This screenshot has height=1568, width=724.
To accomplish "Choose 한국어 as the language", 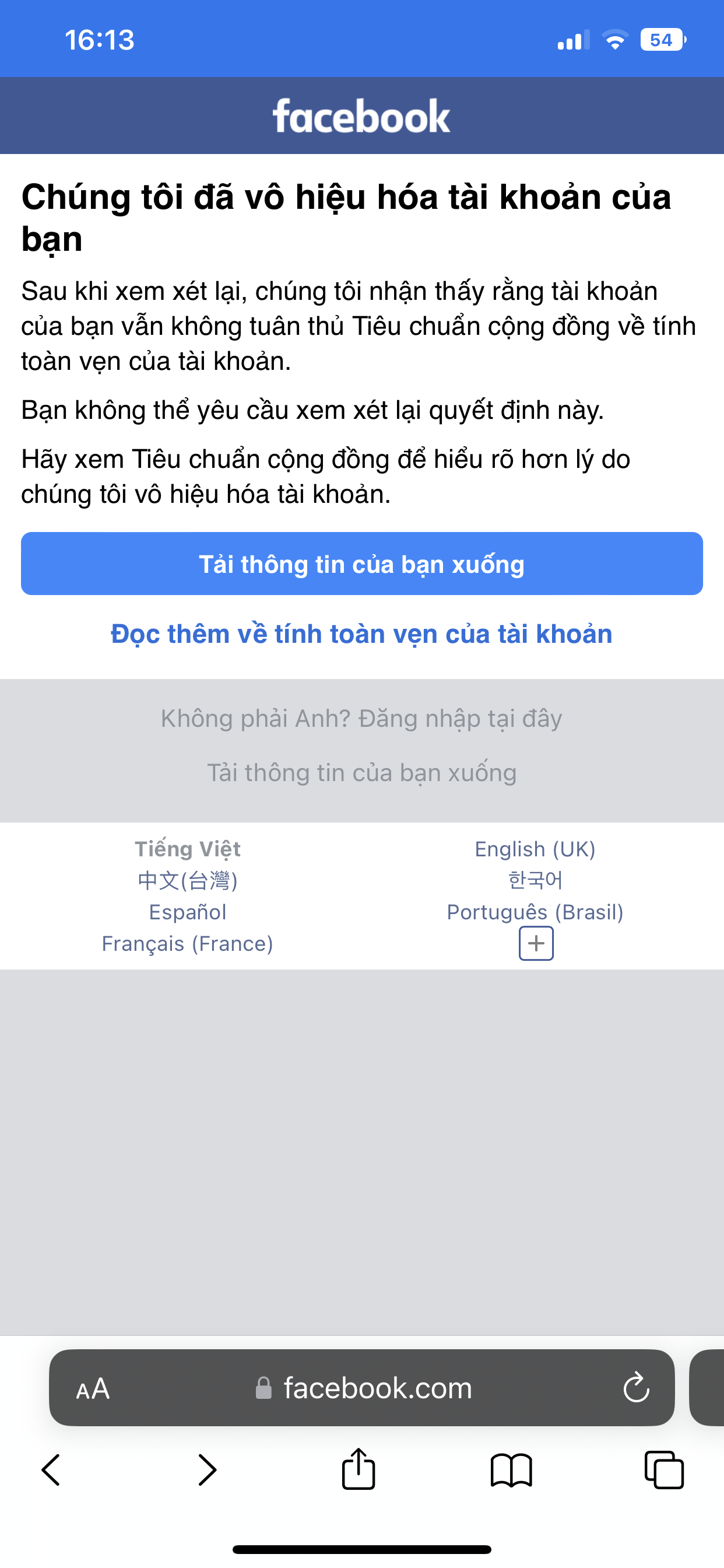I will [x=535, y=880].
